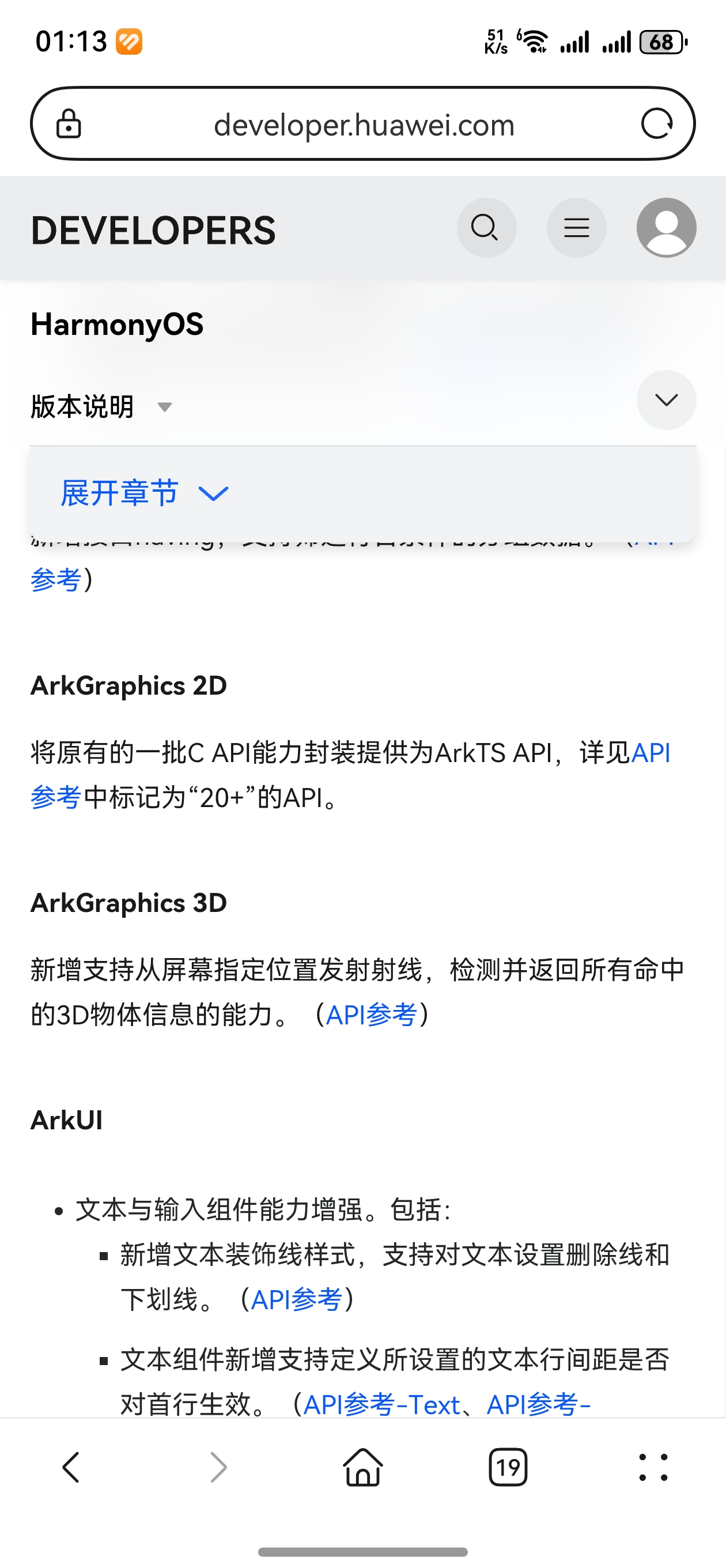Reload the page with the refresh icon

tap(657, 124)
